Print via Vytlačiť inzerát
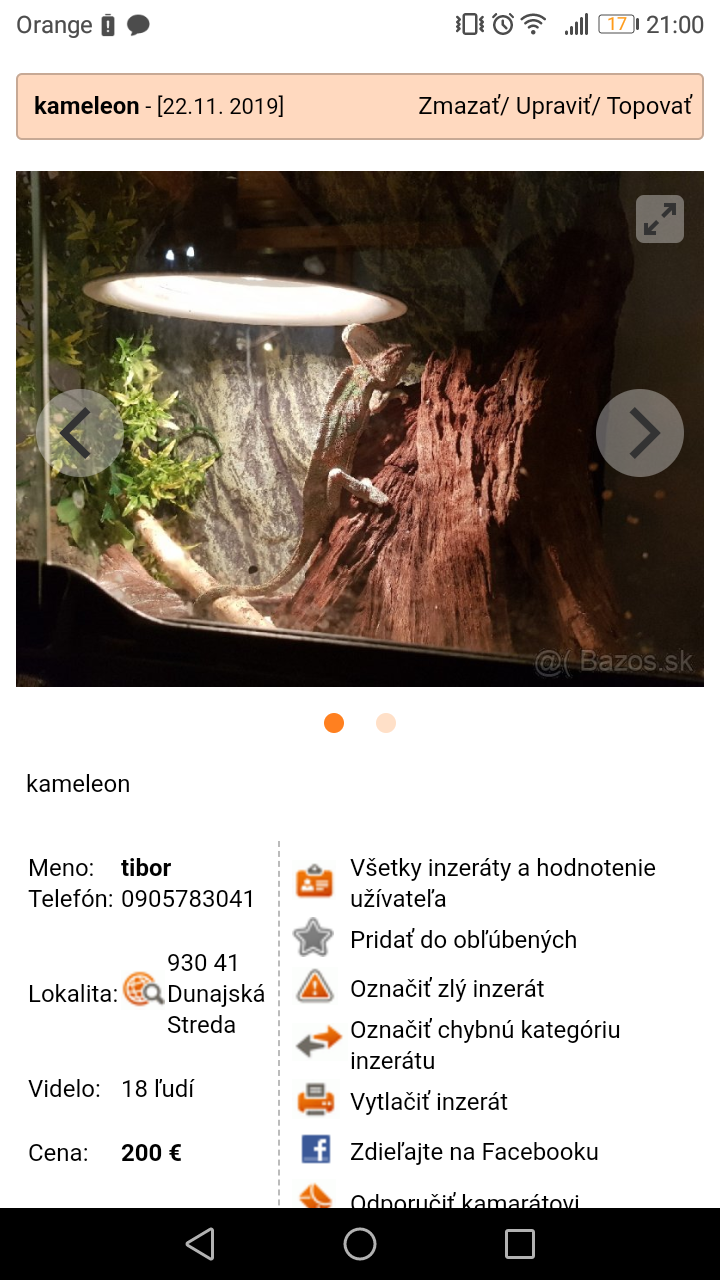The image size is (720, 1280). point(428,1102)
